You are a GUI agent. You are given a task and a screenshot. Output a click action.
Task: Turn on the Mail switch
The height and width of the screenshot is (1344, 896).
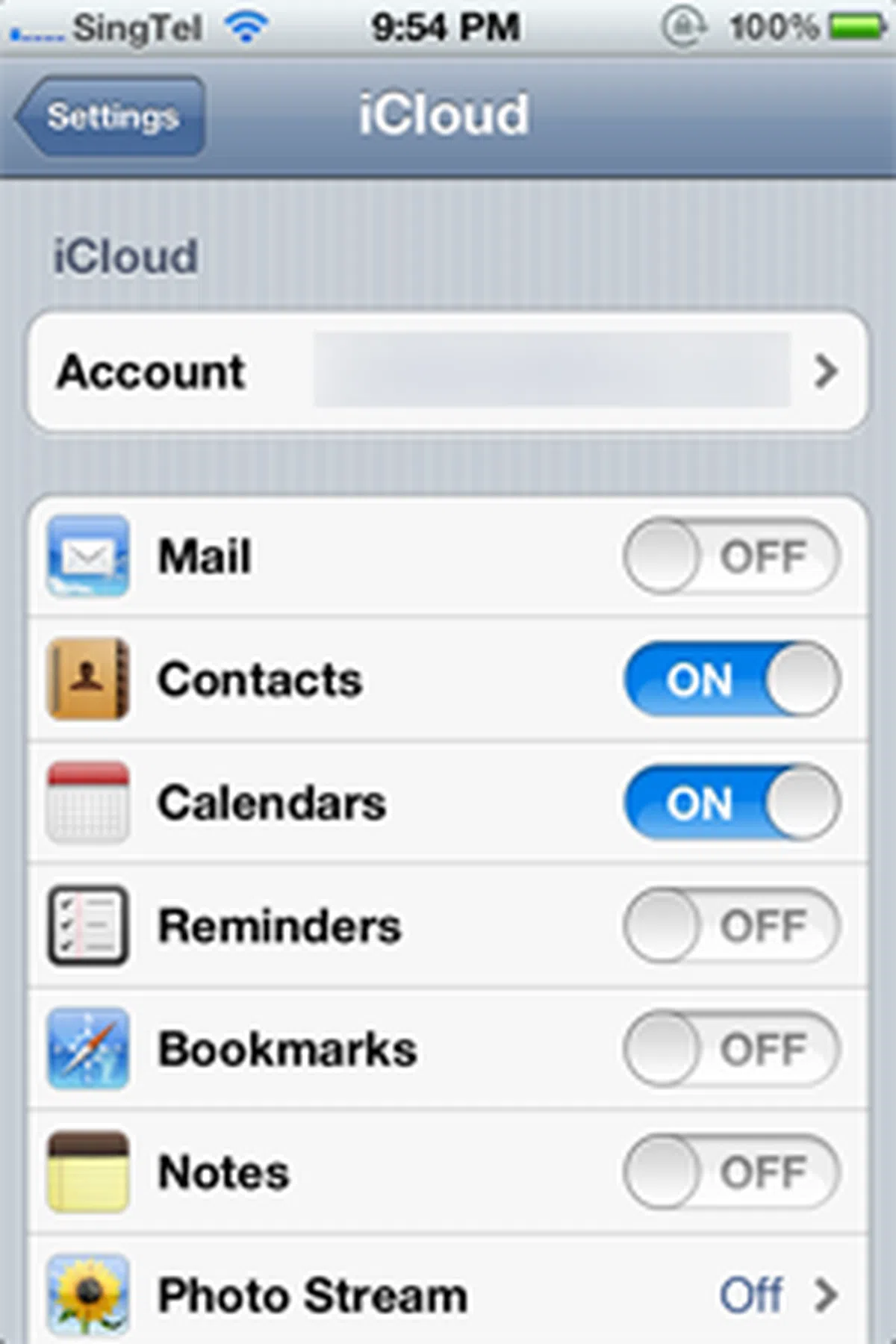(731, 556)
